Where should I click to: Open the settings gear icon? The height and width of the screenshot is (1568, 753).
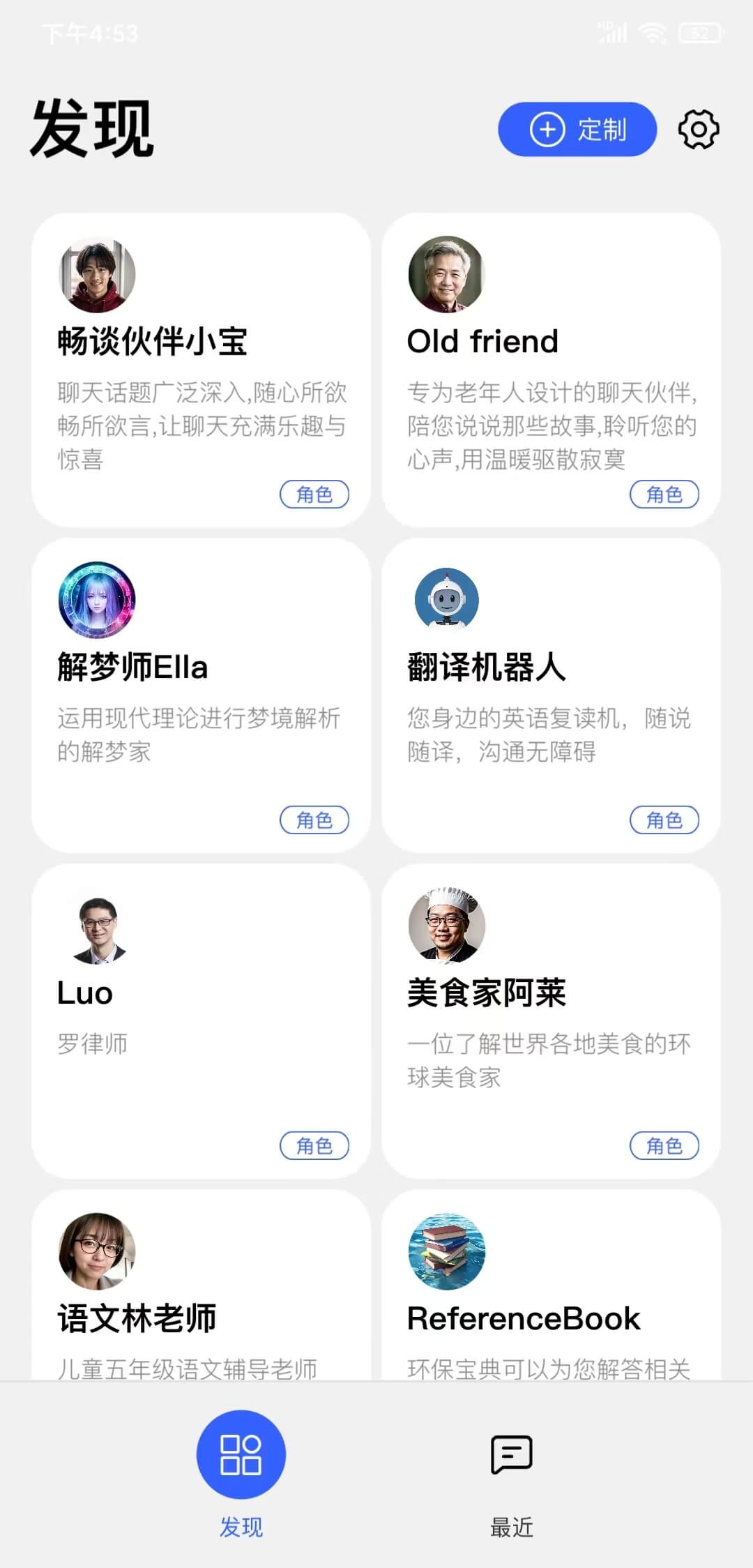point(699,130)
